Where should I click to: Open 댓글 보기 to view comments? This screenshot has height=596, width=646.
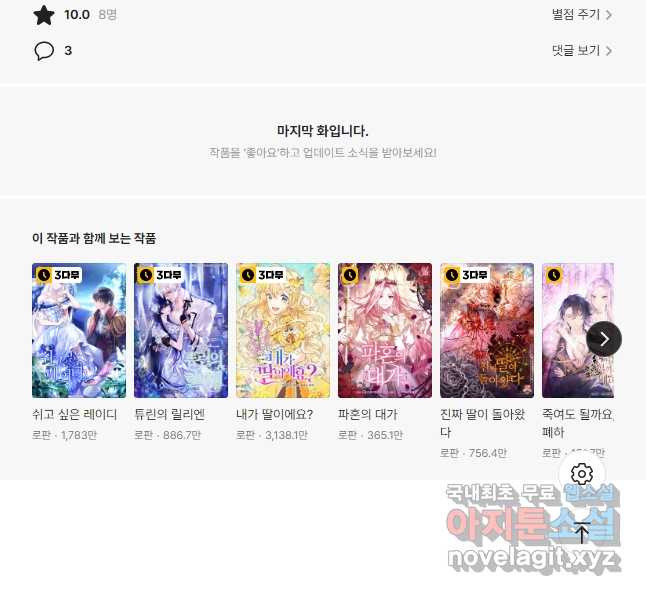[581, 51]
